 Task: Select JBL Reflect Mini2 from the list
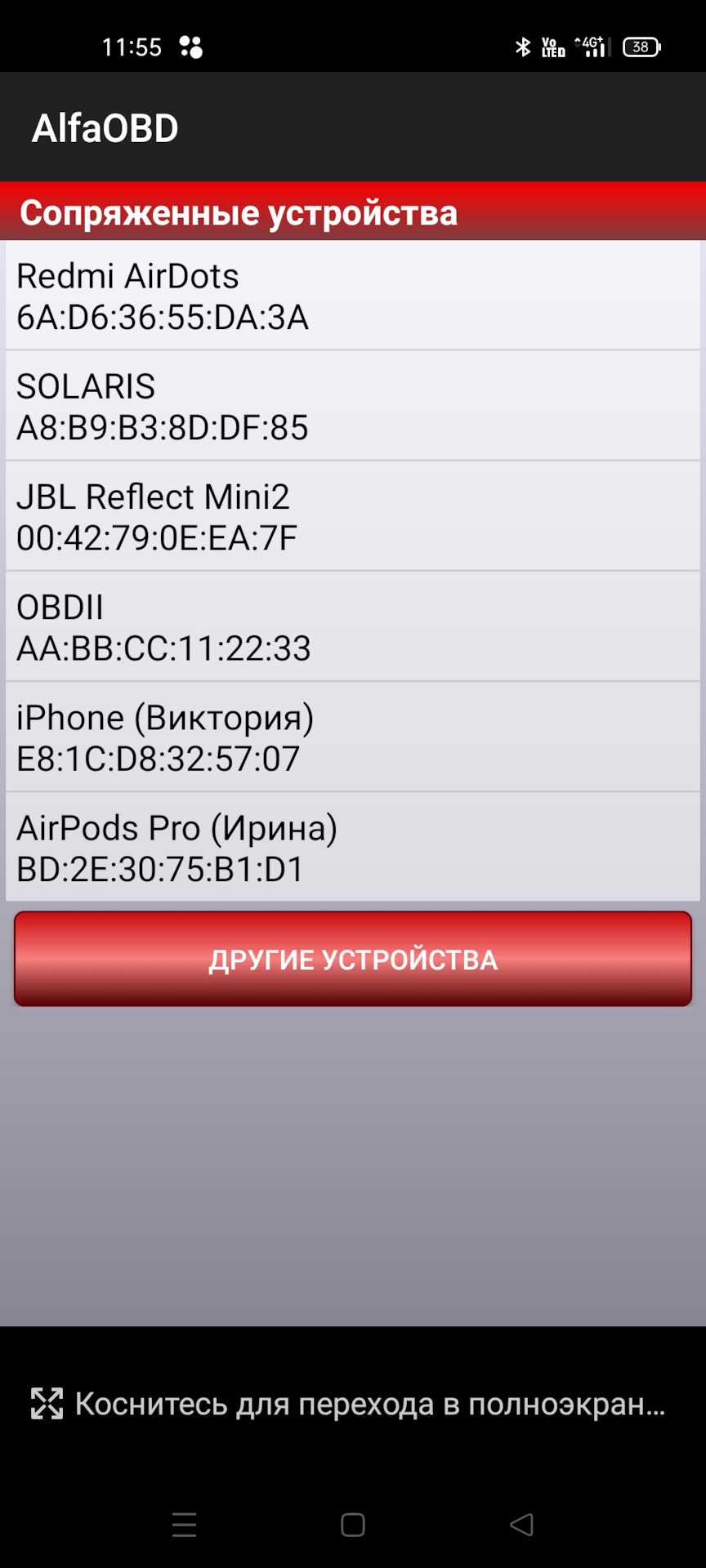click(351, 516)
